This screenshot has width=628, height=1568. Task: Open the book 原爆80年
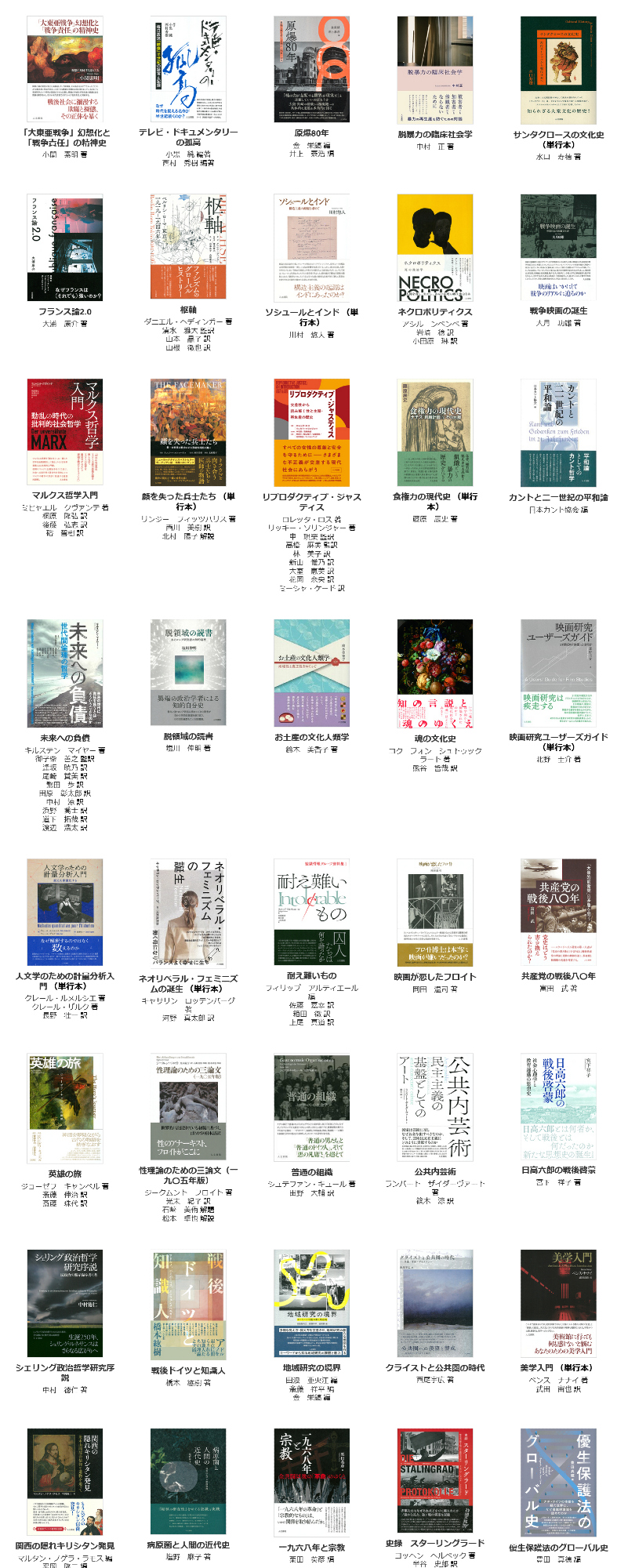[x=311, y=69]
